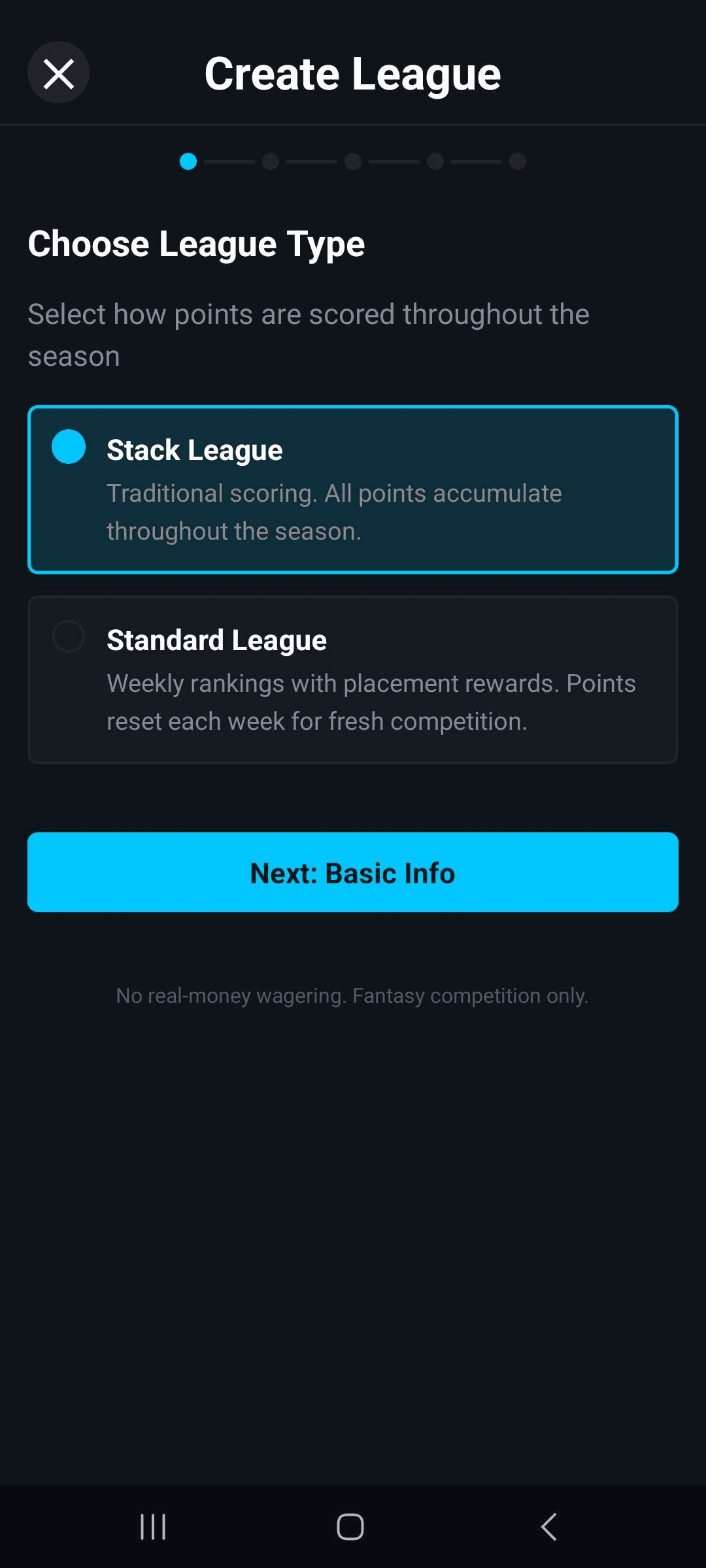Tap the Home navigation icon
Image resolution: width=706 pixels, height=1568 pixels.
tap(352, 1526)
